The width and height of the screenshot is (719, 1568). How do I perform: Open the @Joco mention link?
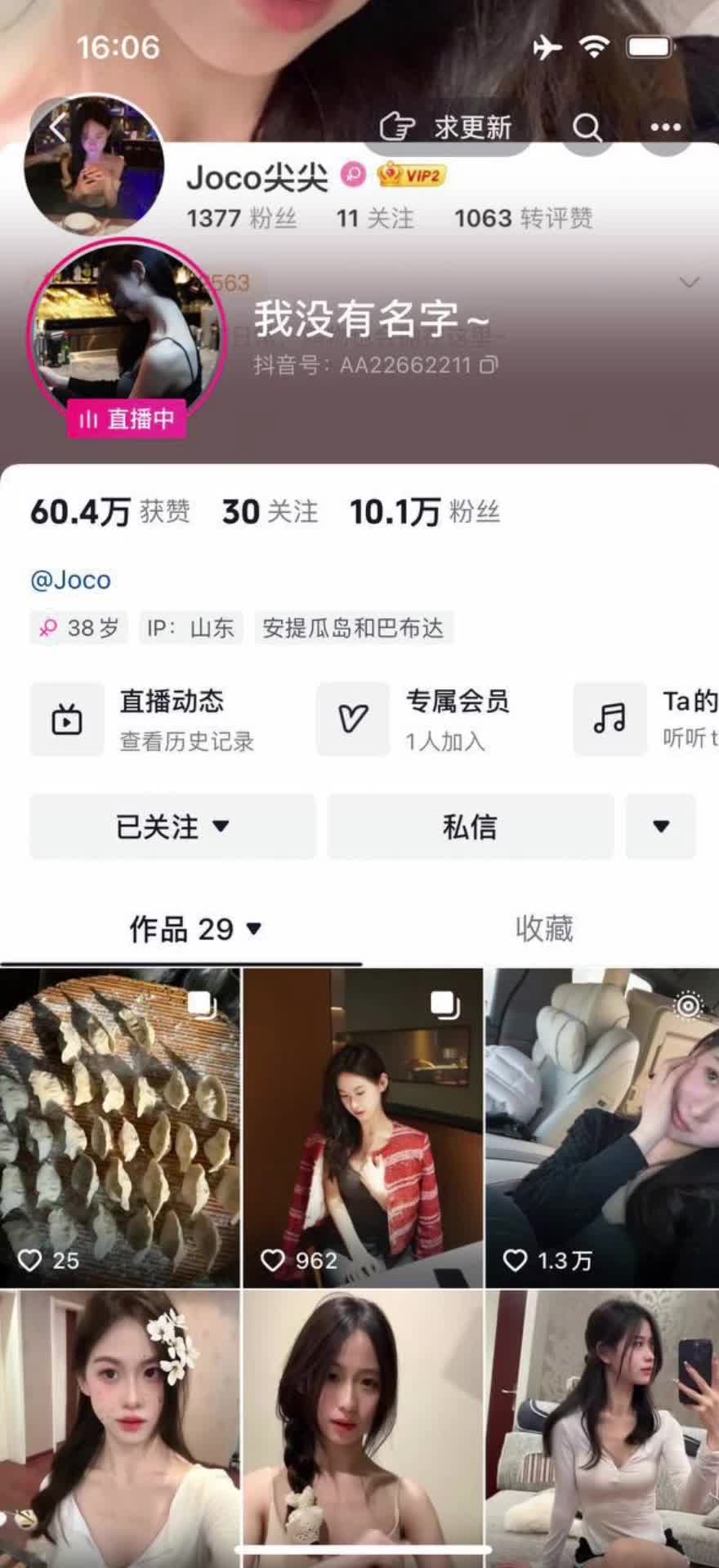tap(70, 581)
